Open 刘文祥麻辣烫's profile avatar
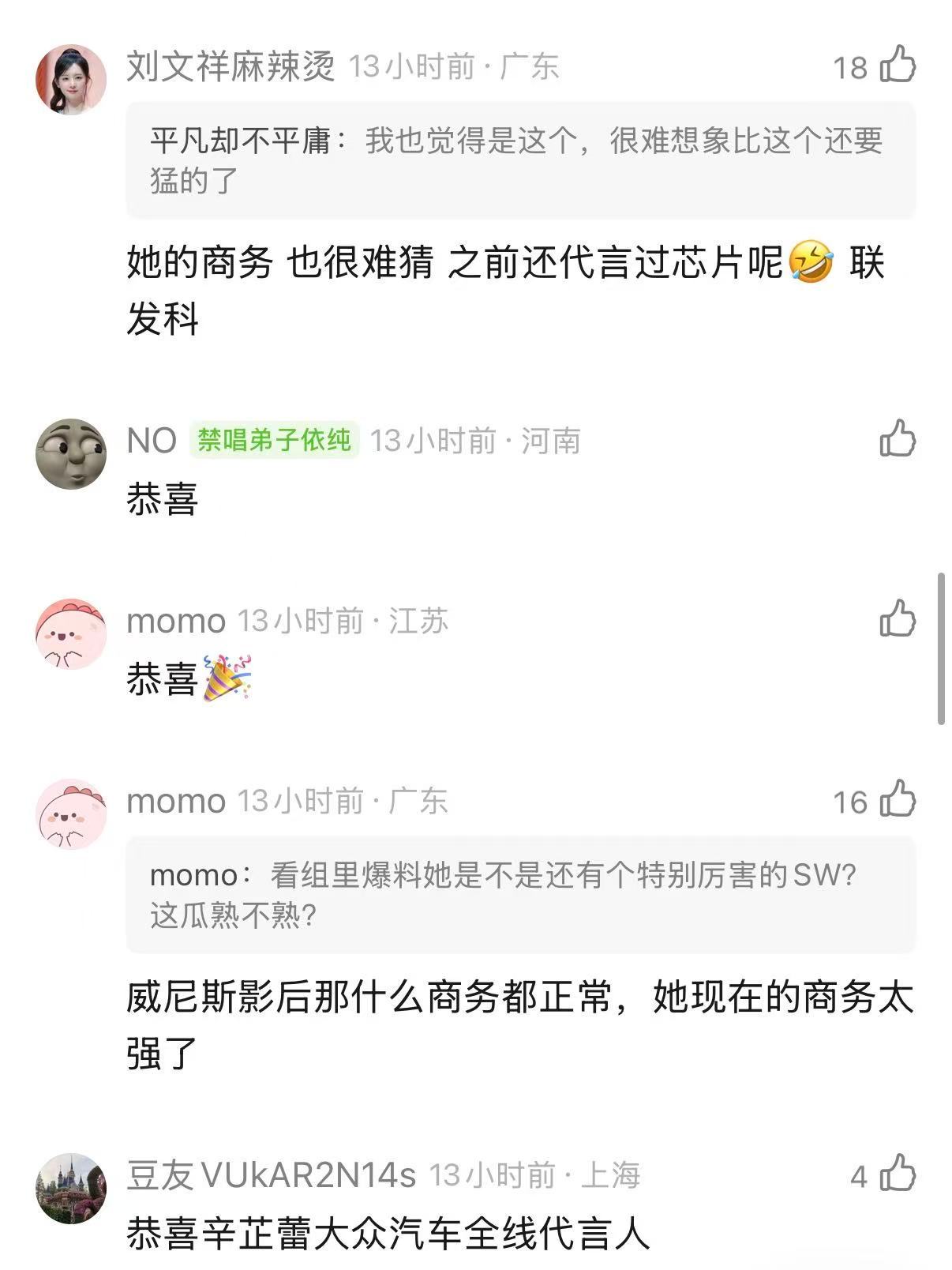The image size is (952, 1270). (x=73, y=71)
